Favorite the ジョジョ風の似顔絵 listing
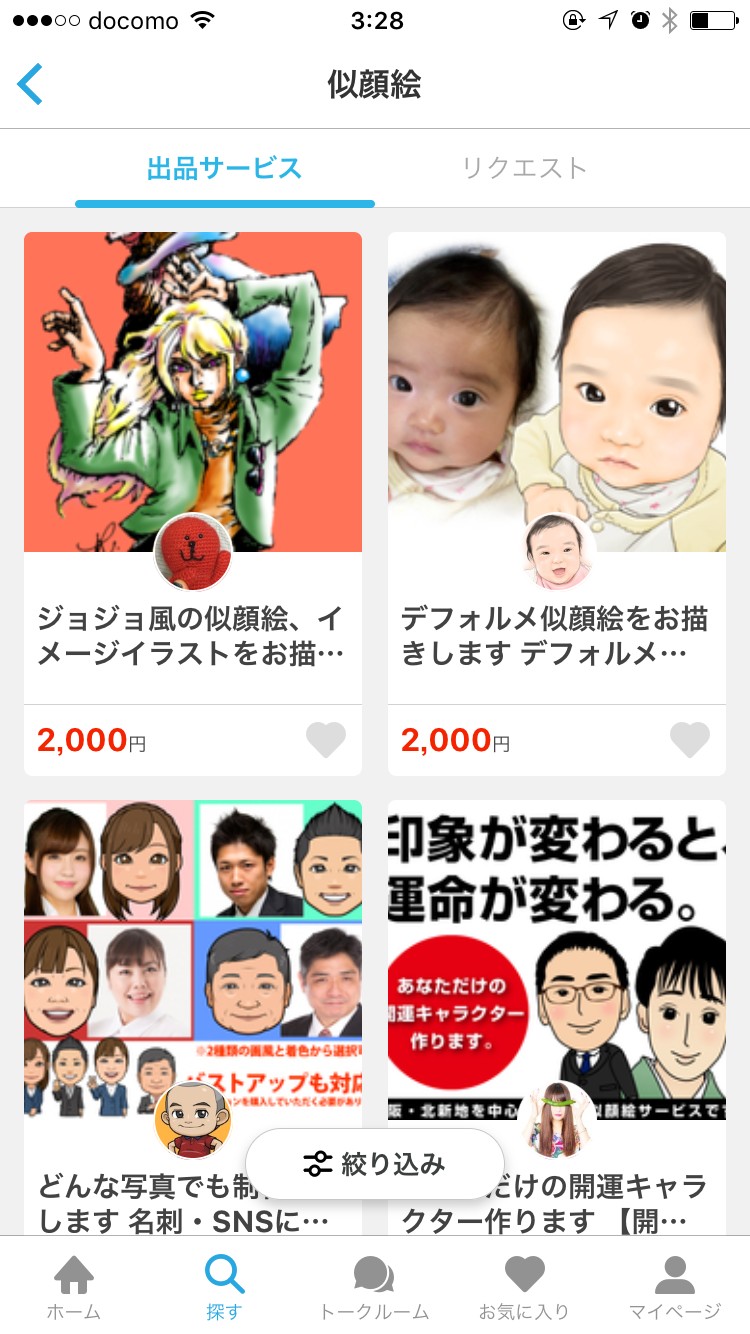This screenshot has width=750, height=1334. point(325,740)
